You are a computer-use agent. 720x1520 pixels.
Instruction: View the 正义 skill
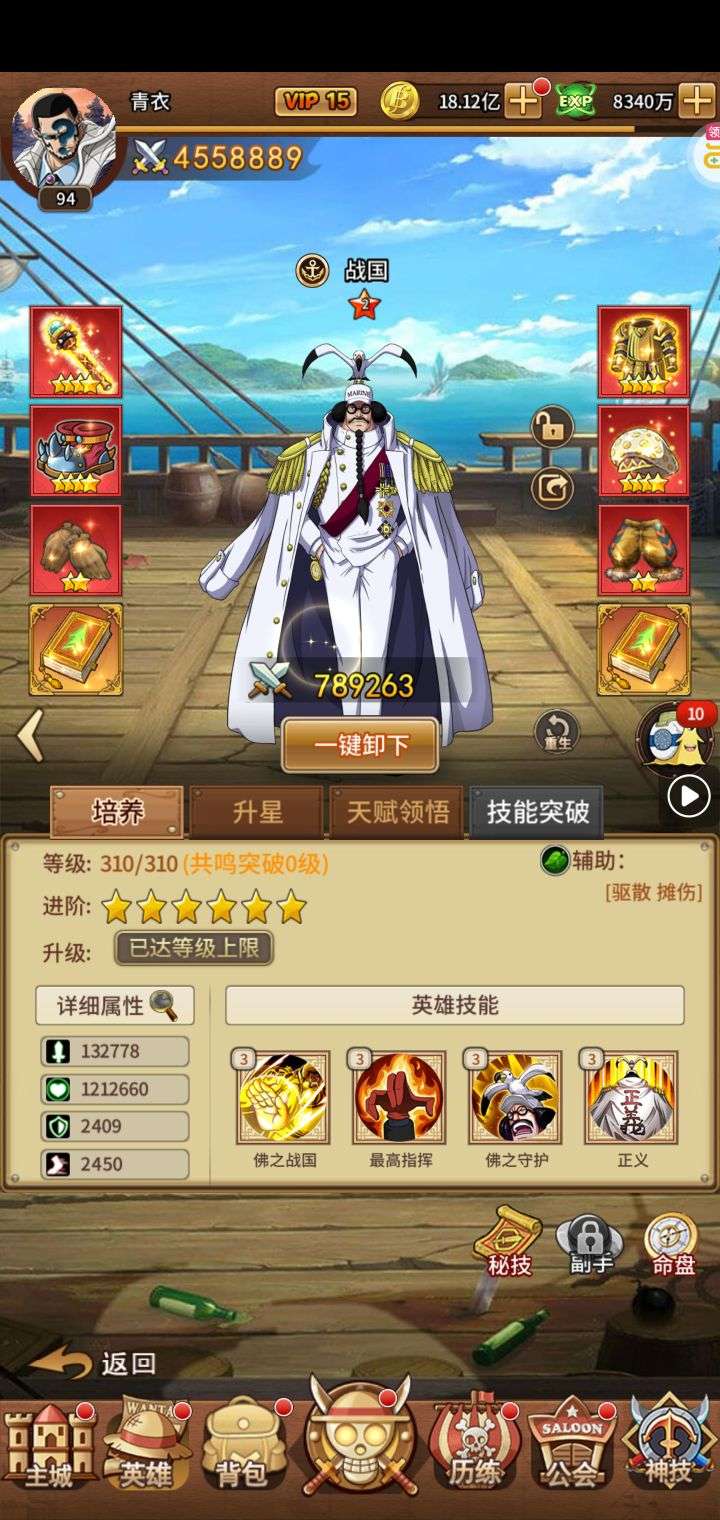[632, 1098]
